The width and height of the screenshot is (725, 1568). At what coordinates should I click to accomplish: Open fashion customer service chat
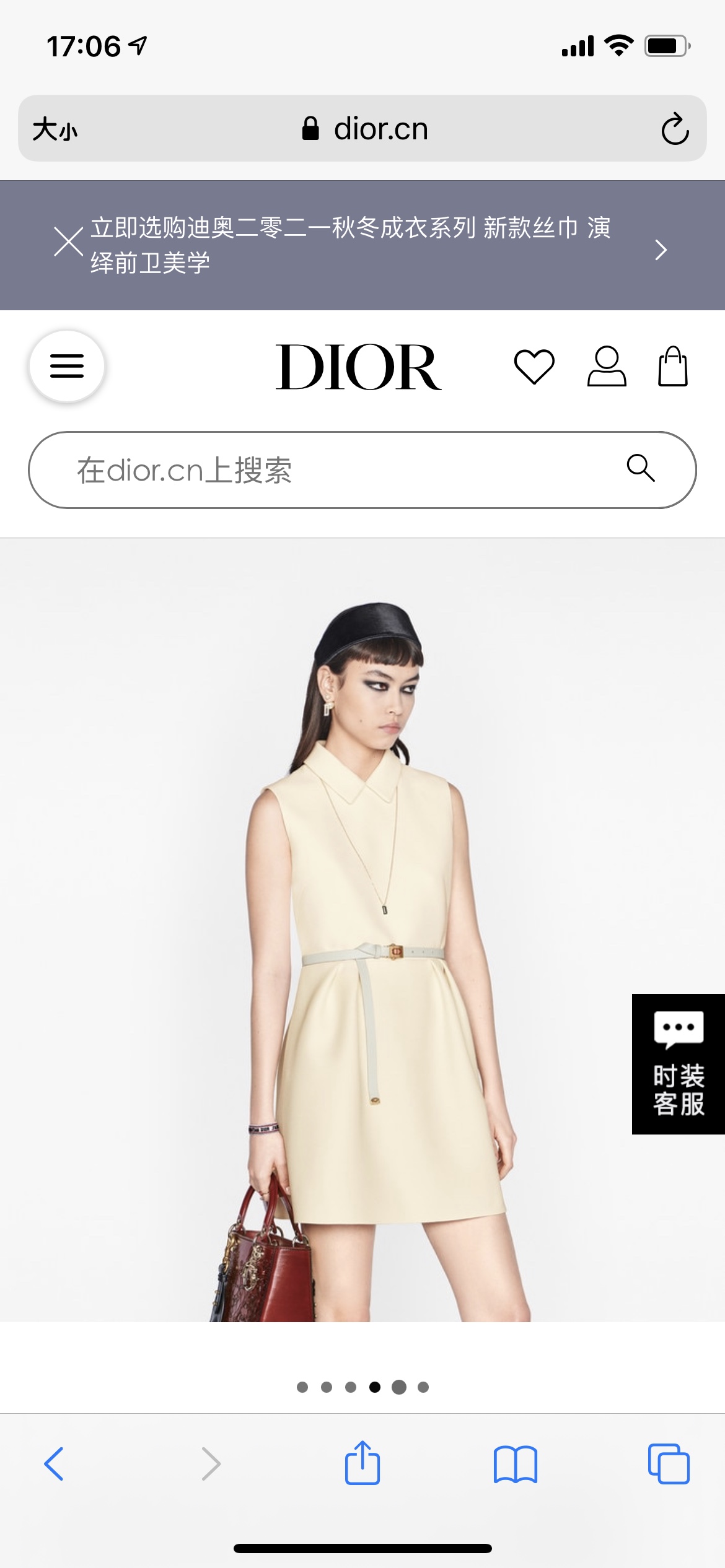coord(679,1064)
